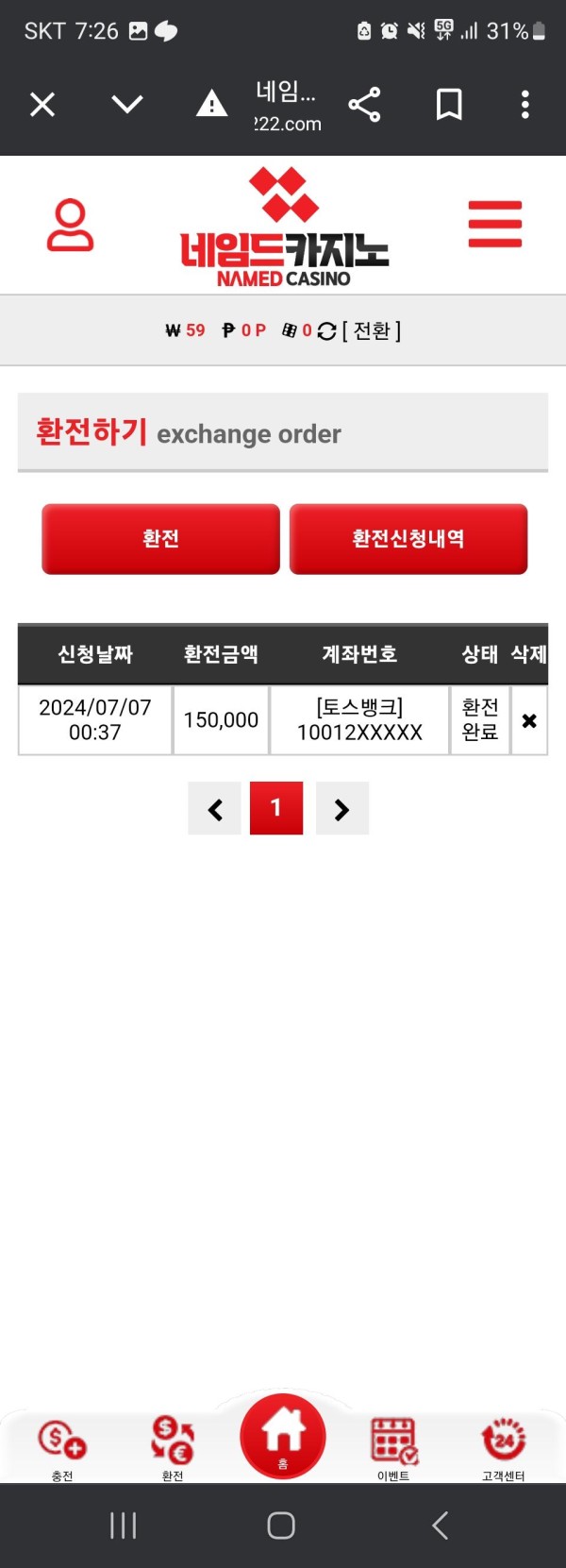
Task: Share this page
Action: coord(364,105)
